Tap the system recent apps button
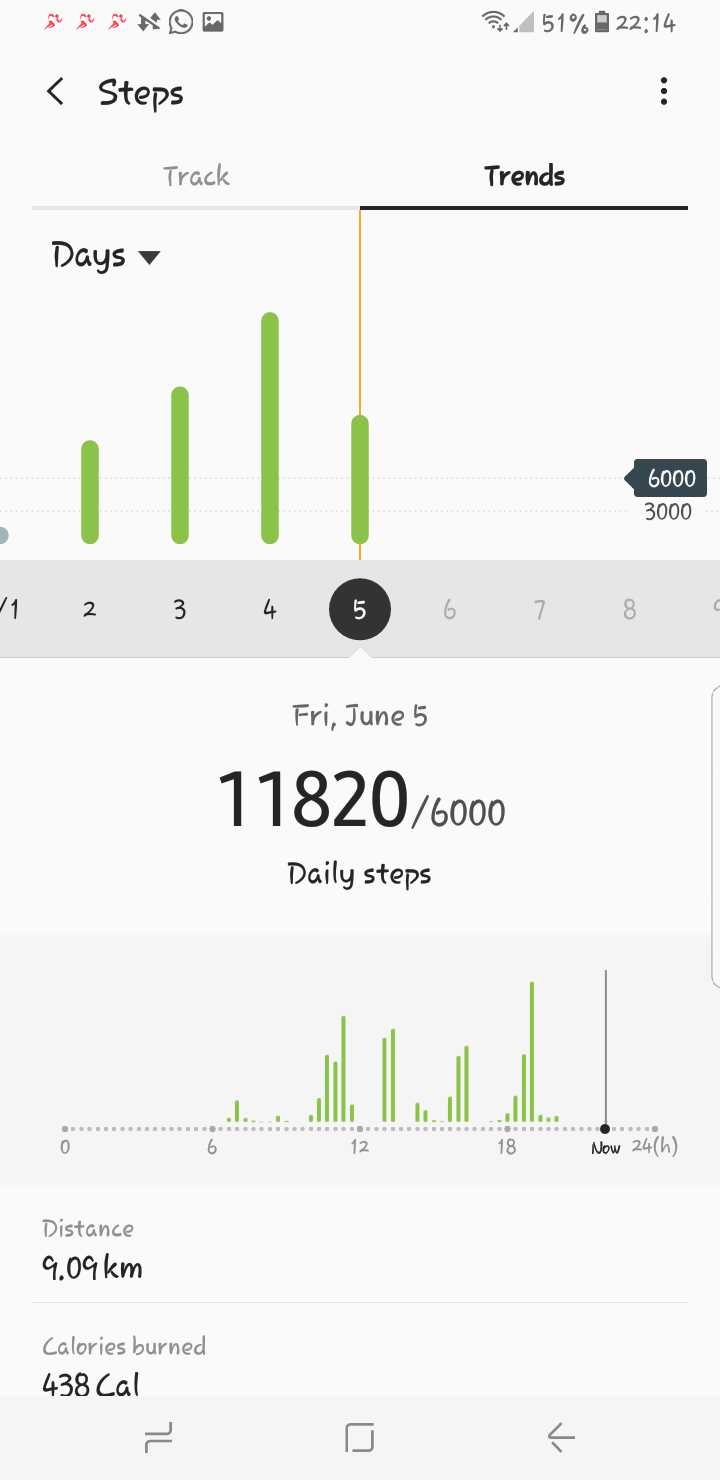This screenshot has width=720, height=1480. coord(158,1438)
